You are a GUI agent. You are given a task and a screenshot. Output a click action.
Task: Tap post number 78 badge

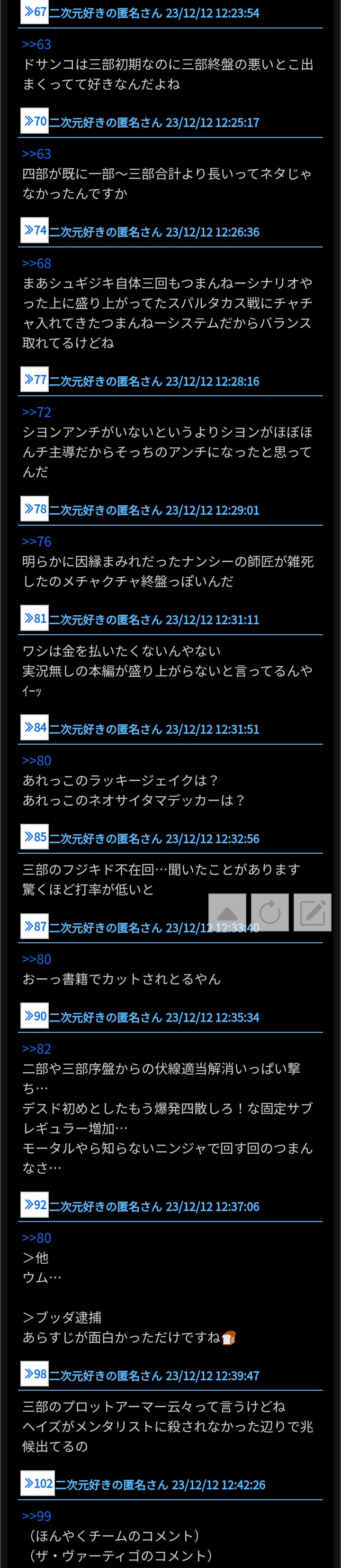tap(35, 509)
